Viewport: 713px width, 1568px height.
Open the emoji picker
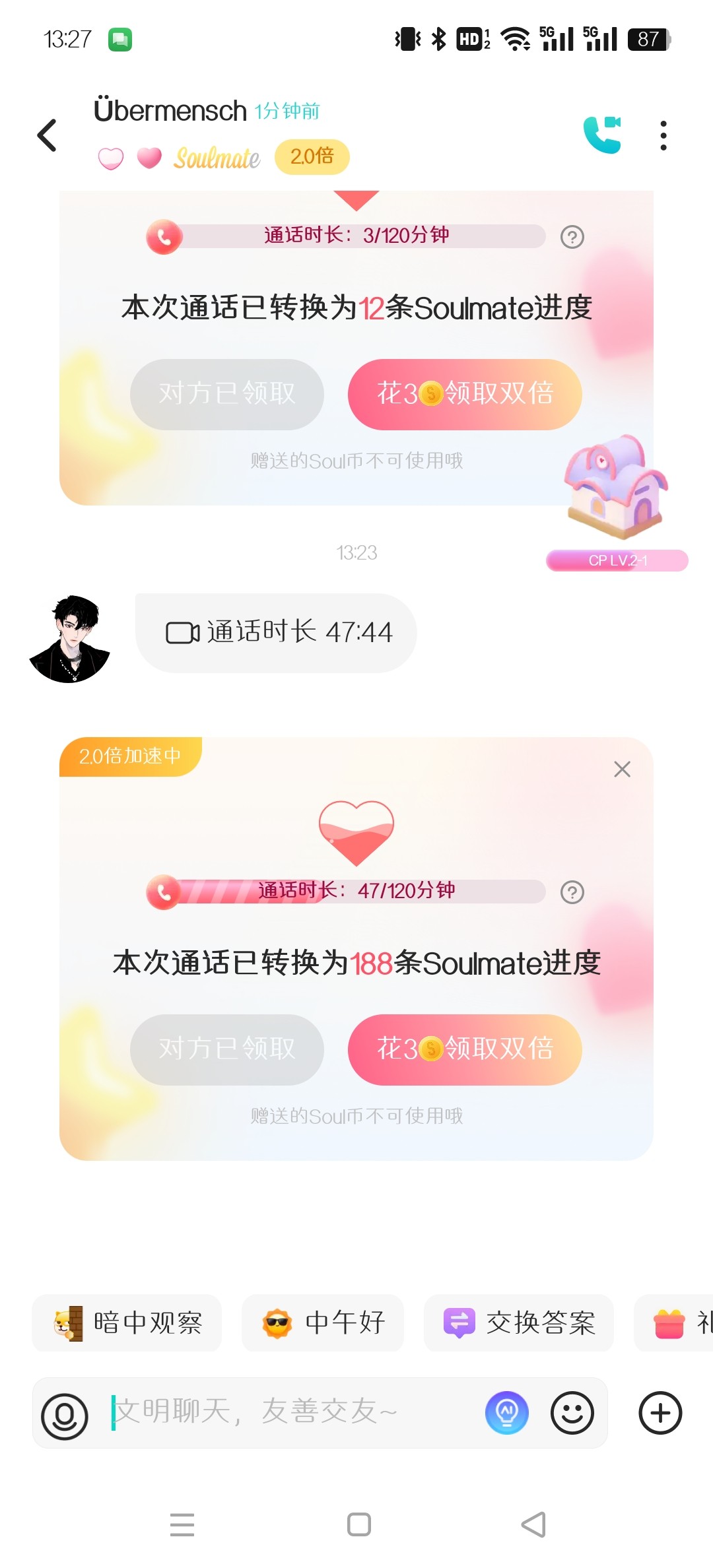[572, 1413]
